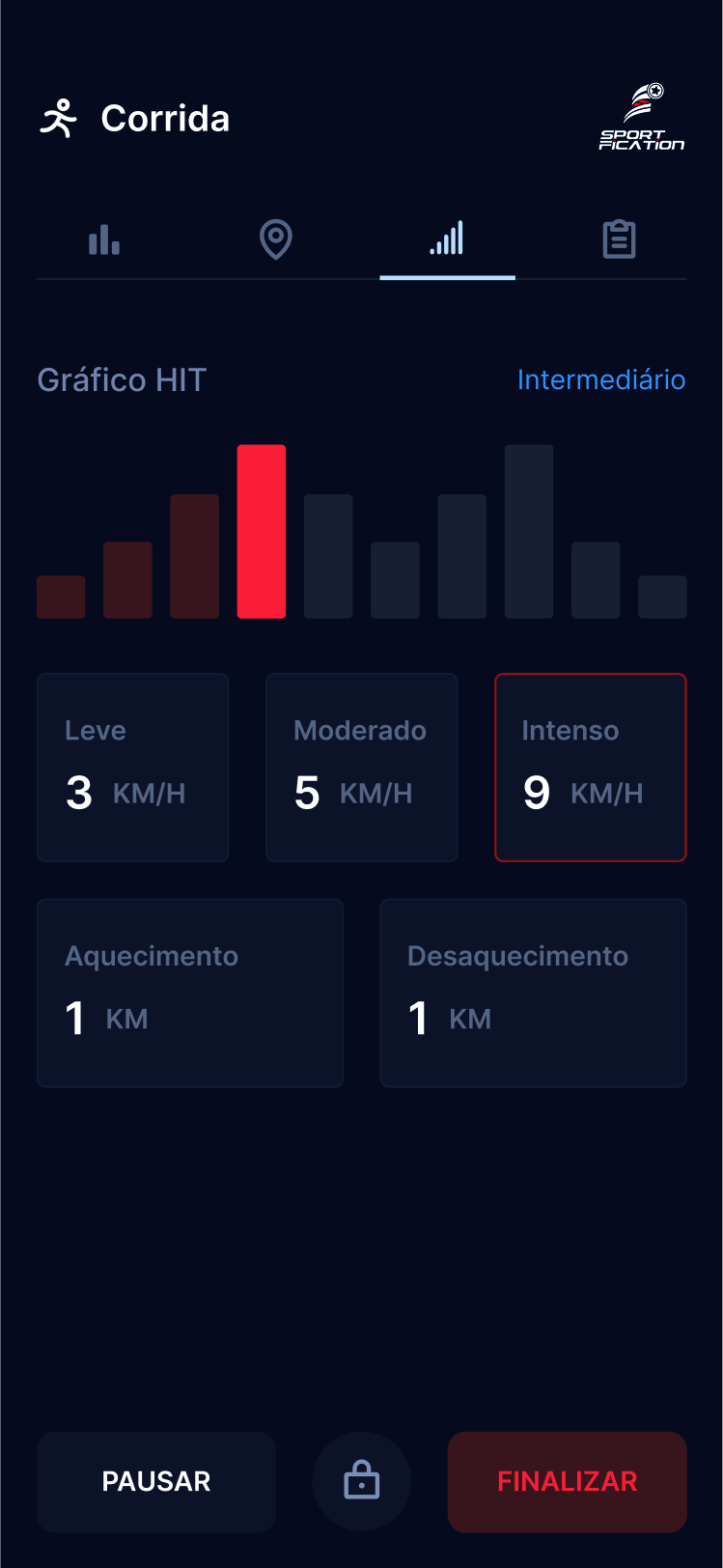Screen dimensions: 723x1568
Task: Select the Moderado 5 KM/H card
Action: pyautogui.click(x=362, y=768)
